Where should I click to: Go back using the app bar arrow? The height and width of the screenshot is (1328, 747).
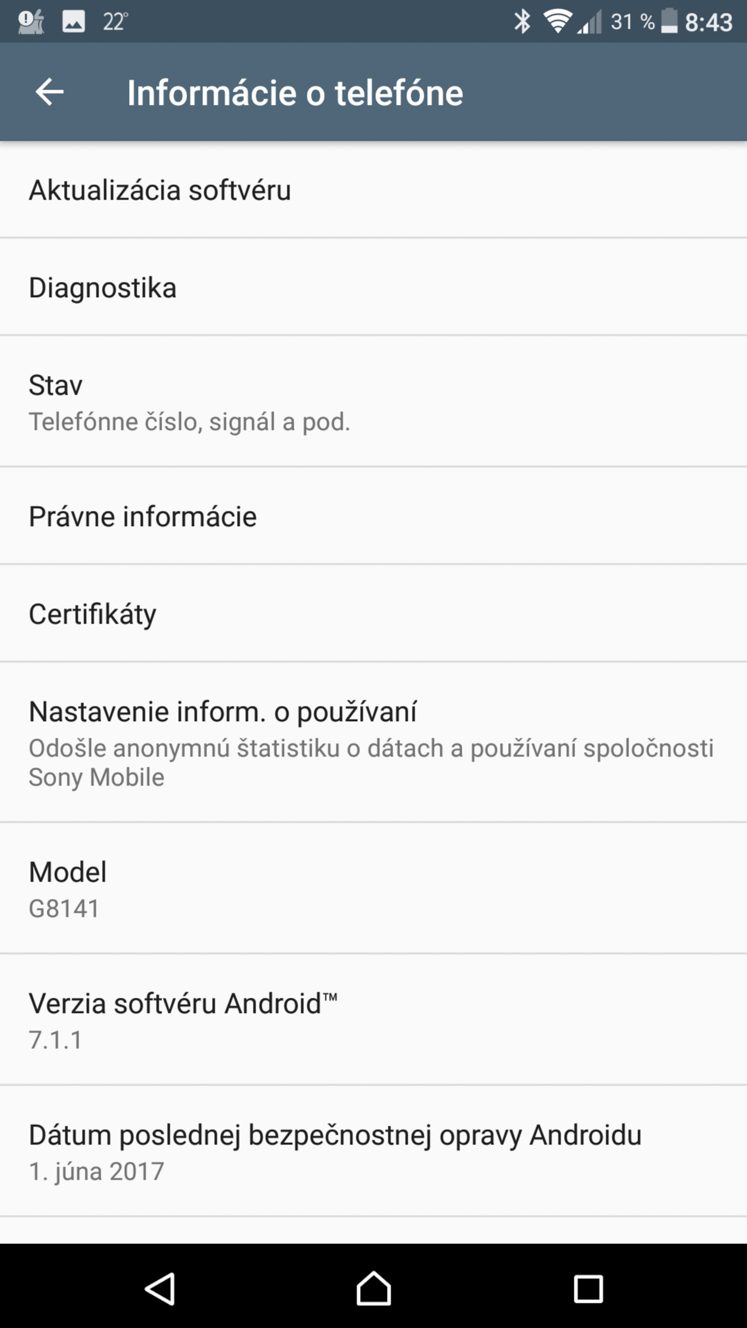49,92
